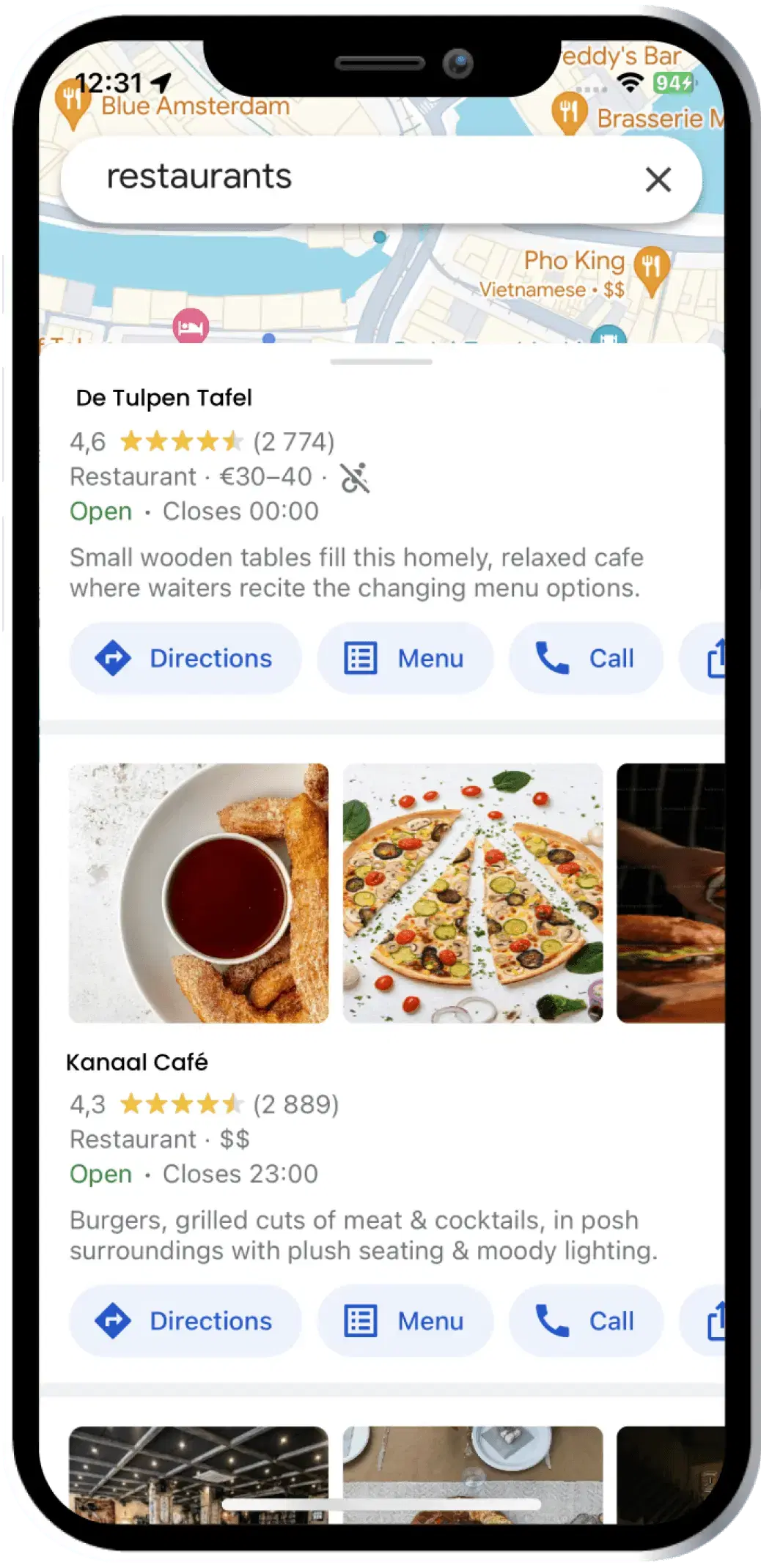Call De Tulpen Tafel
This screenshot has width=761, height=1568.
(586, 658)
